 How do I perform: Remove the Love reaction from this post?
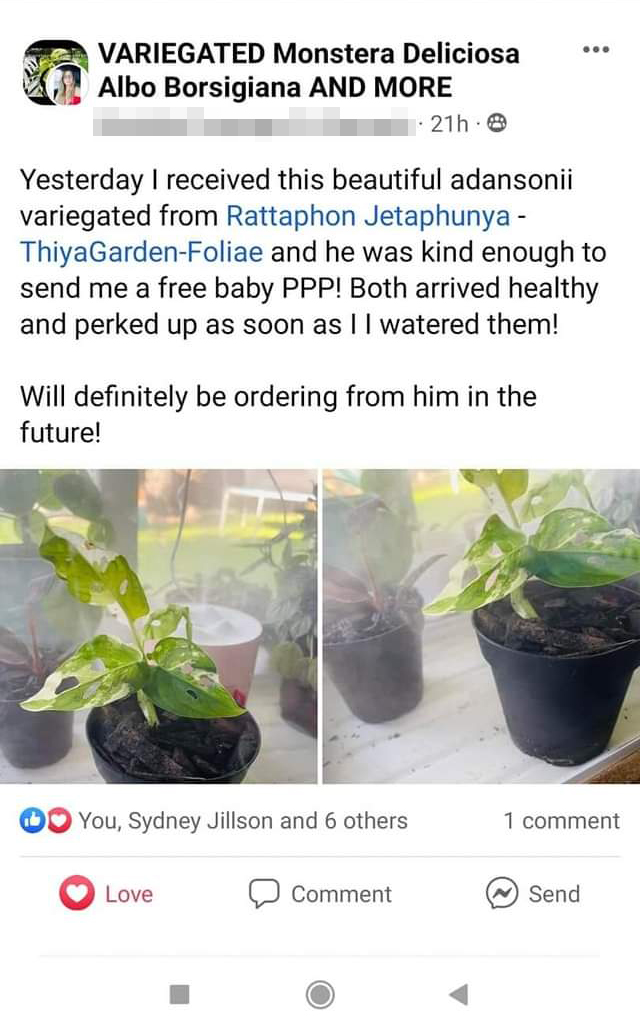coord(106,894)
